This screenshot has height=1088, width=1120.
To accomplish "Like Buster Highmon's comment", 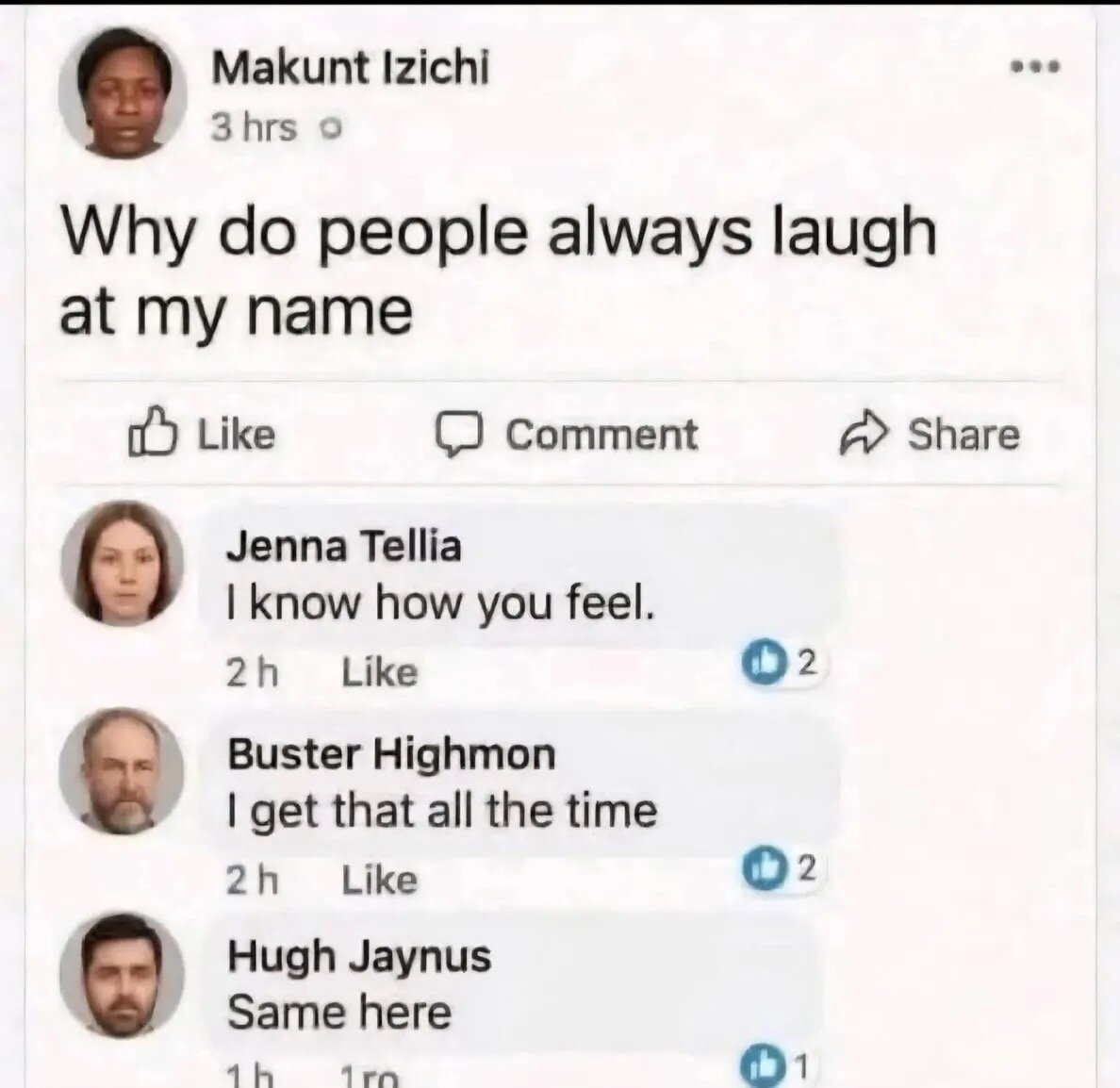I will coord(379,880).
